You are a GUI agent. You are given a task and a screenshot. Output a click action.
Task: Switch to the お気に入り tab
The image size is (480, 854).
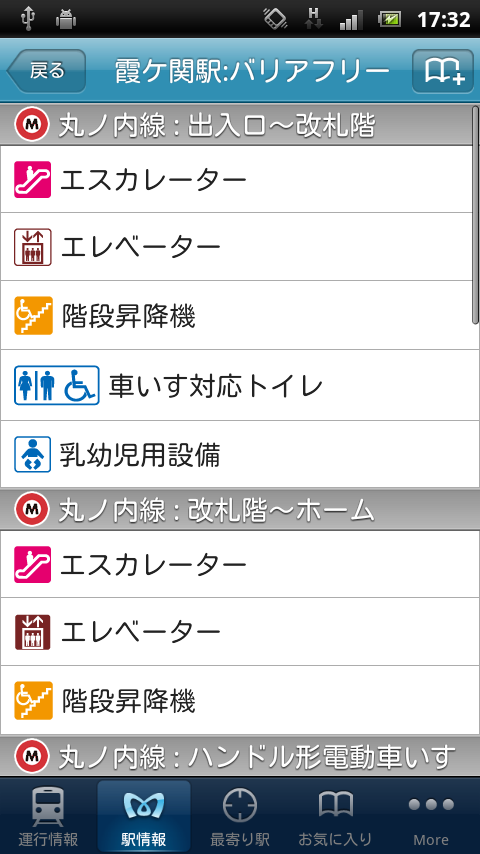[336, 816]
